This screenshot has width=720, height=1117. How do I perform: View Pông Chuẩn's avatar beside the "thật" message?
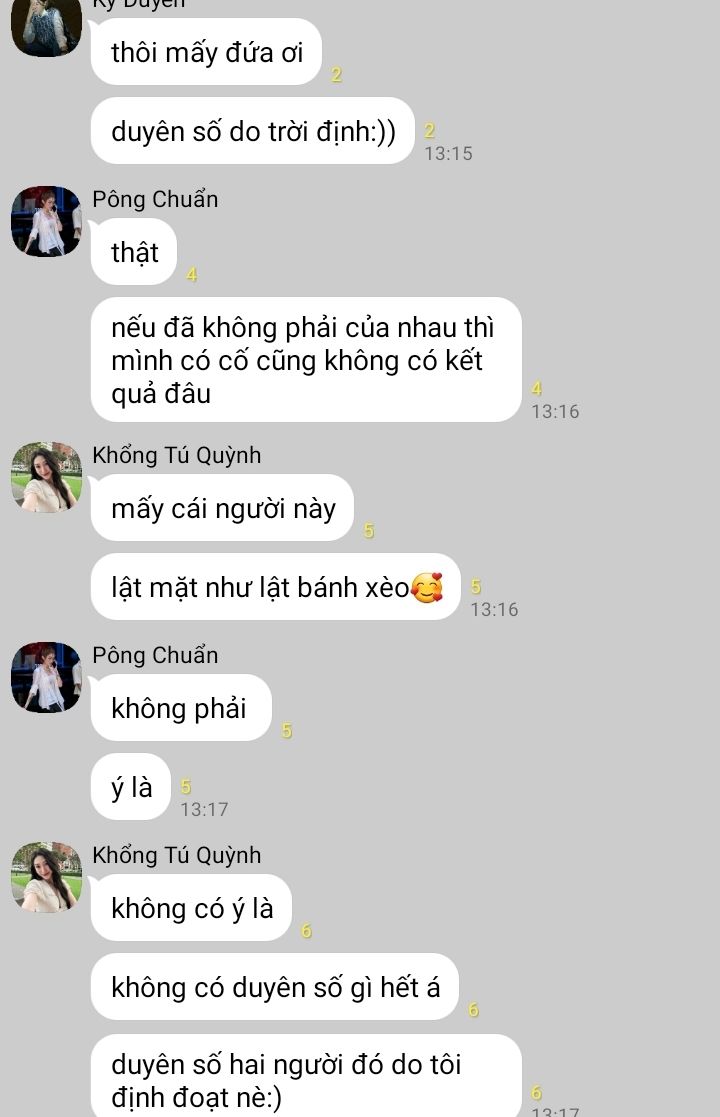[46, 221]
